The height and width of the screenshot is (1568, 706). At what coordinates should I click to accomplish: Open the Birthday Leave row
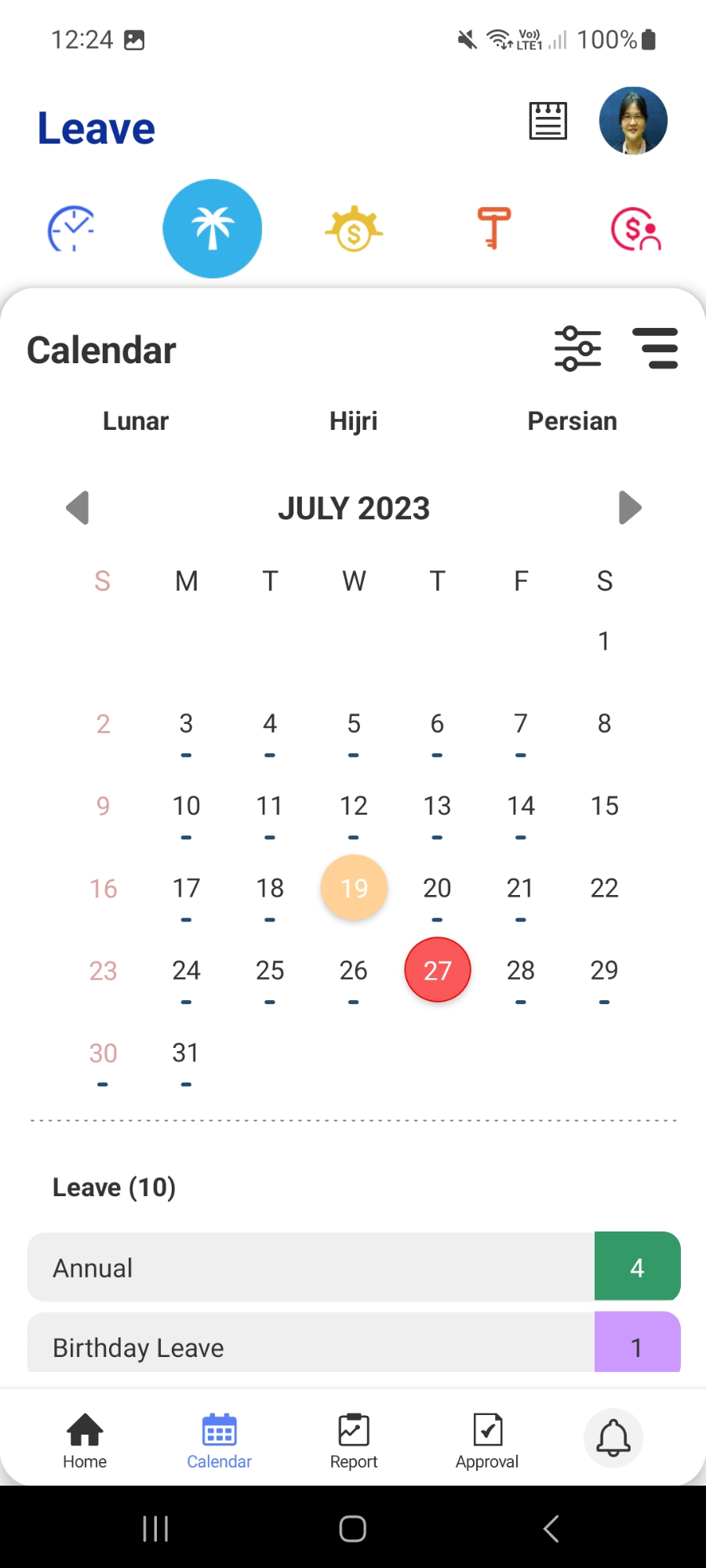pos(354,1343)
